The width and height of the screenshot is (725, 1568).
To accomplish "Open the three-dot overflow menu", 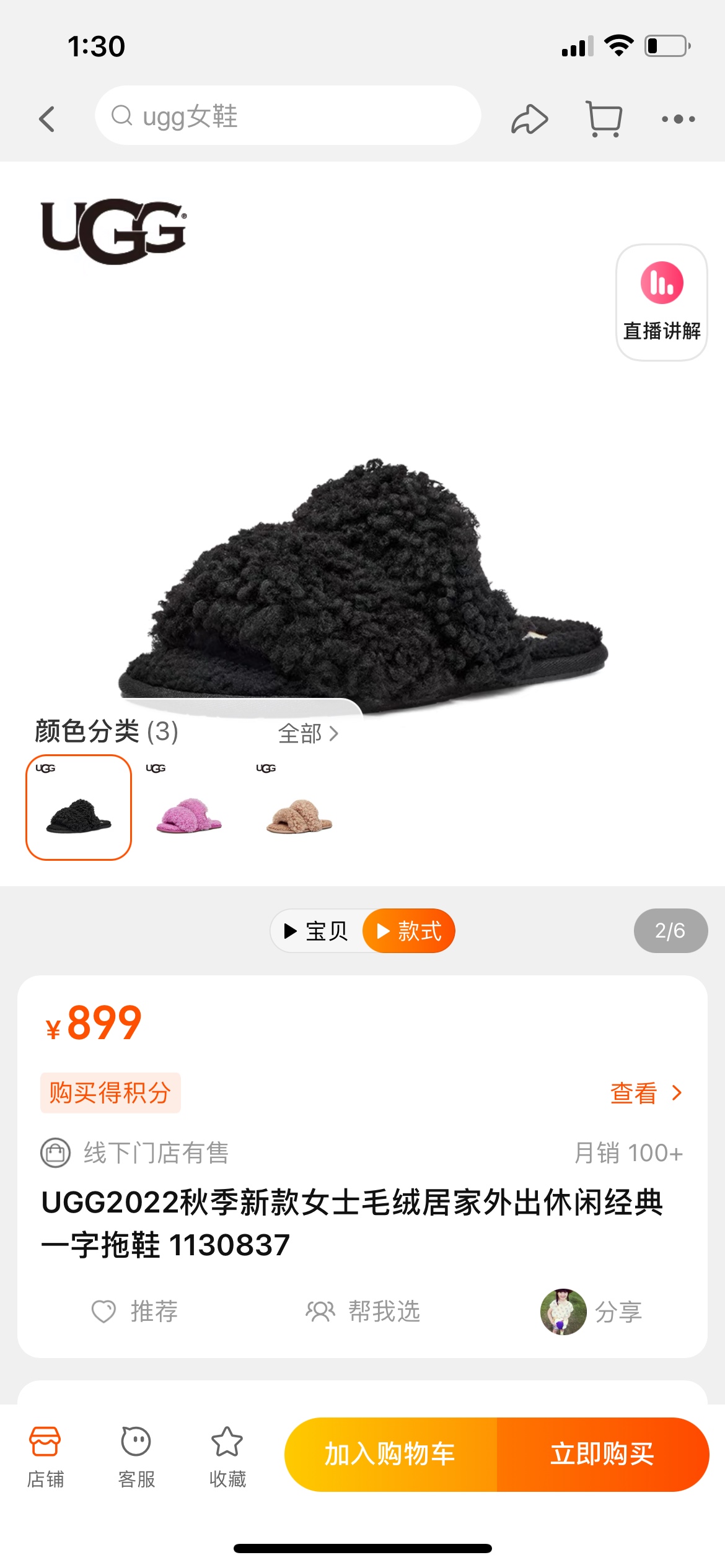I will (678, 119).
